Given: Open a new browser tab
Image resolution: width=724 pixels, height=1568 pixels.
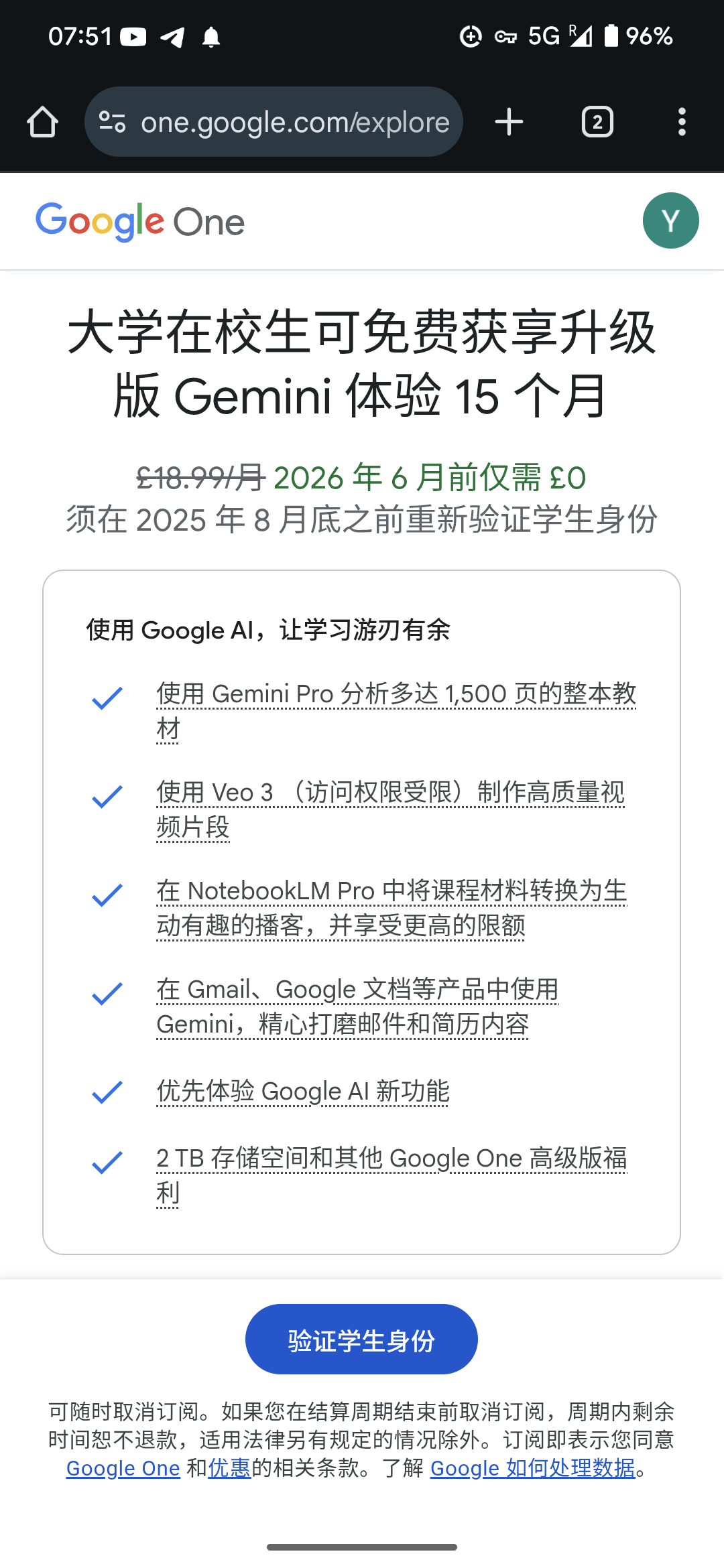Looking at the screenshot, I should pos(509,122).
